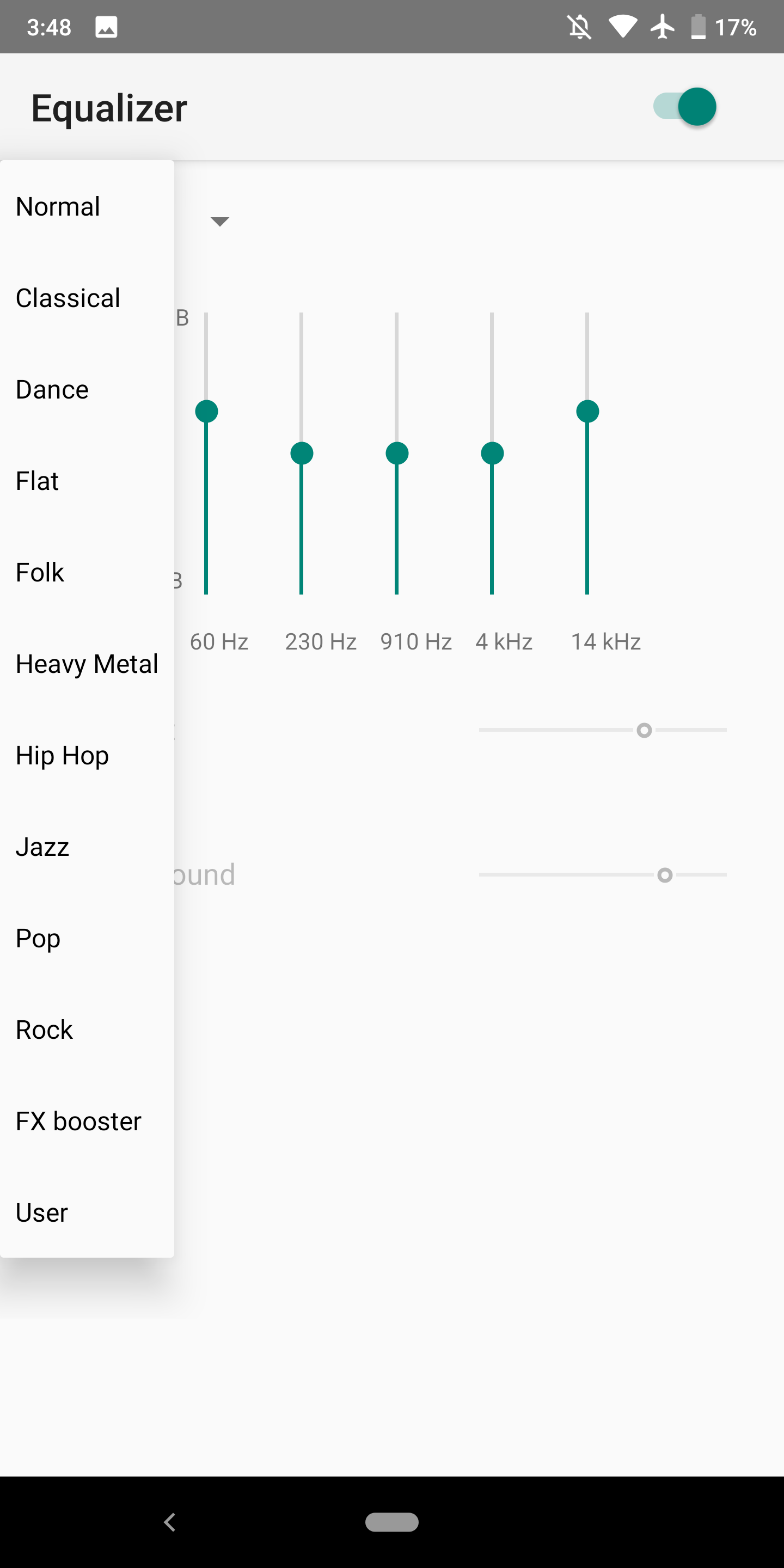This screenshot has height=1568, width=784.
Task: Tap the 60 Hz band slider
Action: (x=206, y=412)
